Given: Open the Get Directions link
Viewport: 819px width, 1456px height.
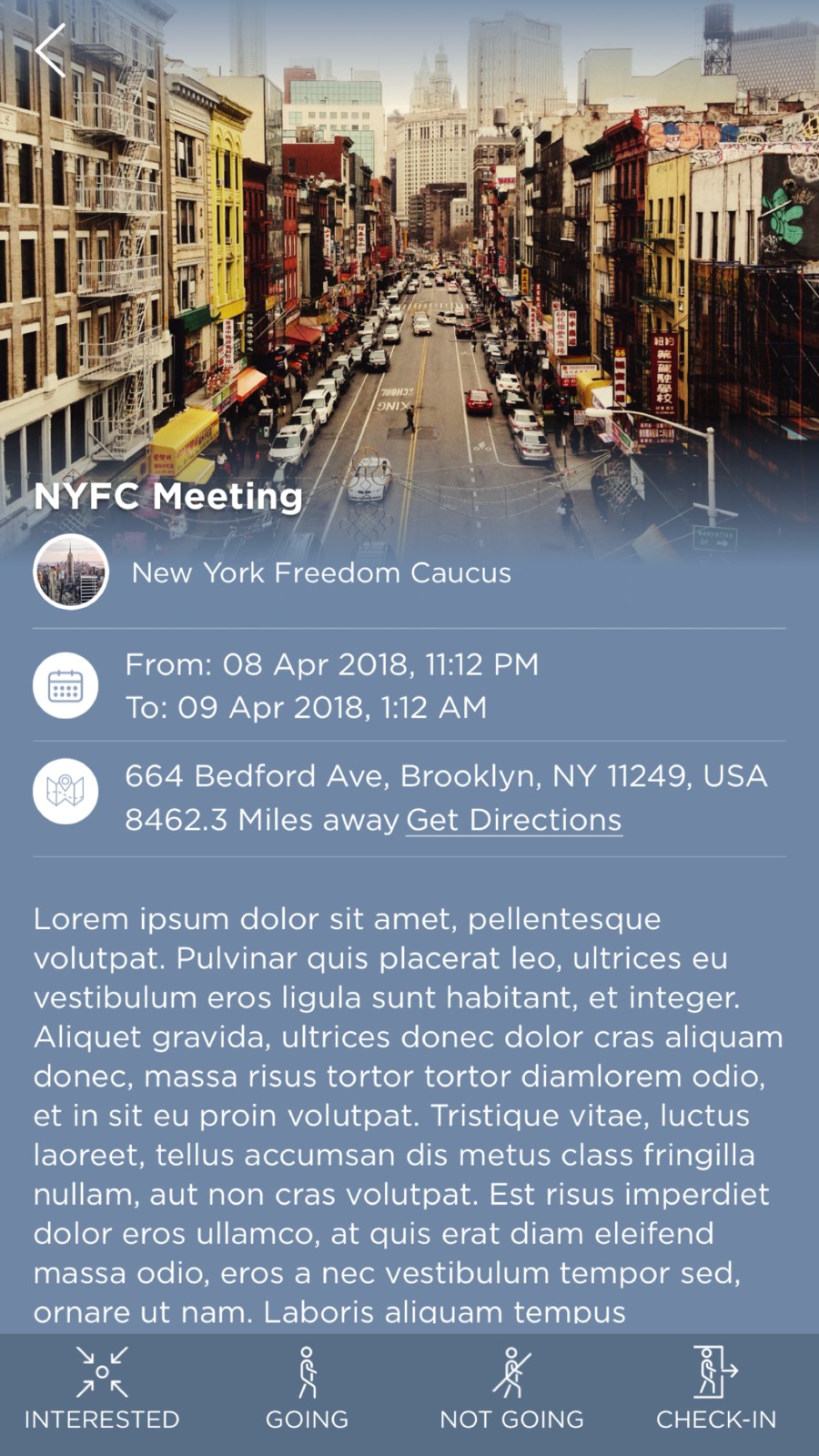Looking at the screenshot, I should (513, 820).
